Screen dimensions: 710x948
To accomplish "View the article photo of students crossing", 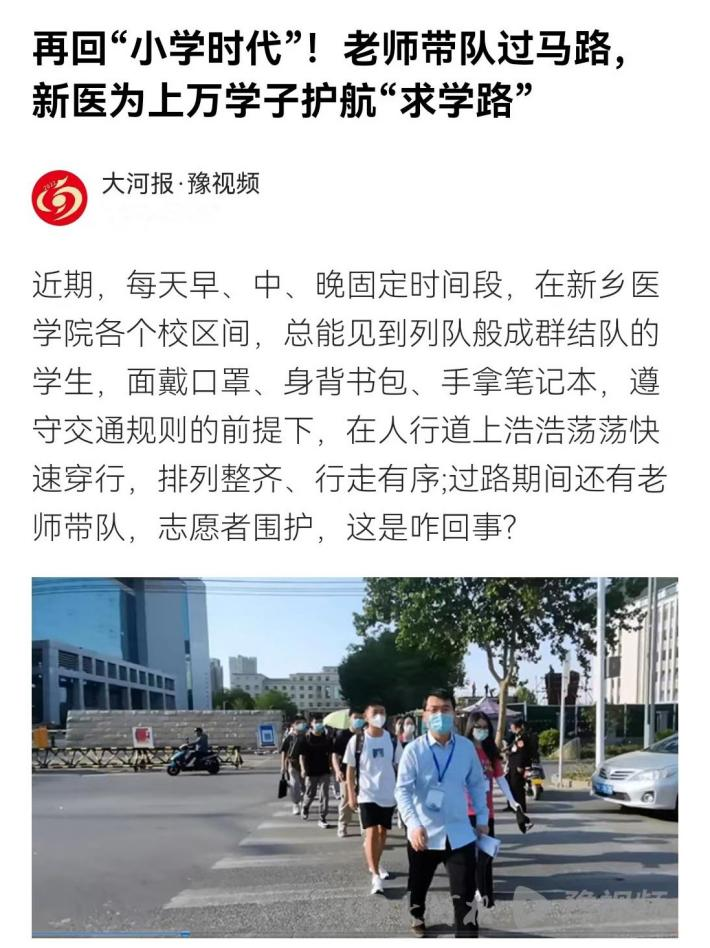I will pos(354,757).
